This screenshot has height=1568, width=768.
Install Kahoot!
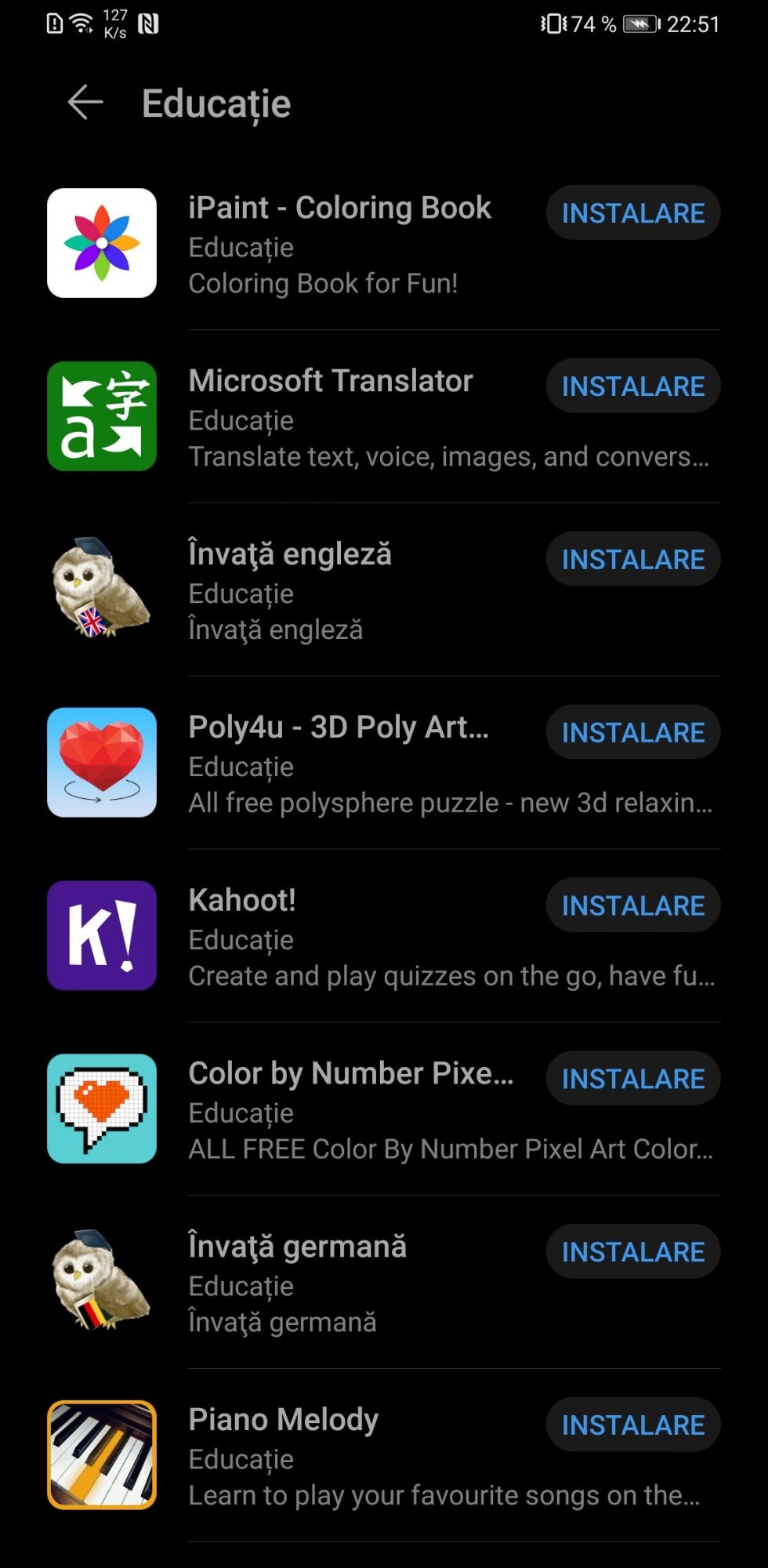coord(632,906)
